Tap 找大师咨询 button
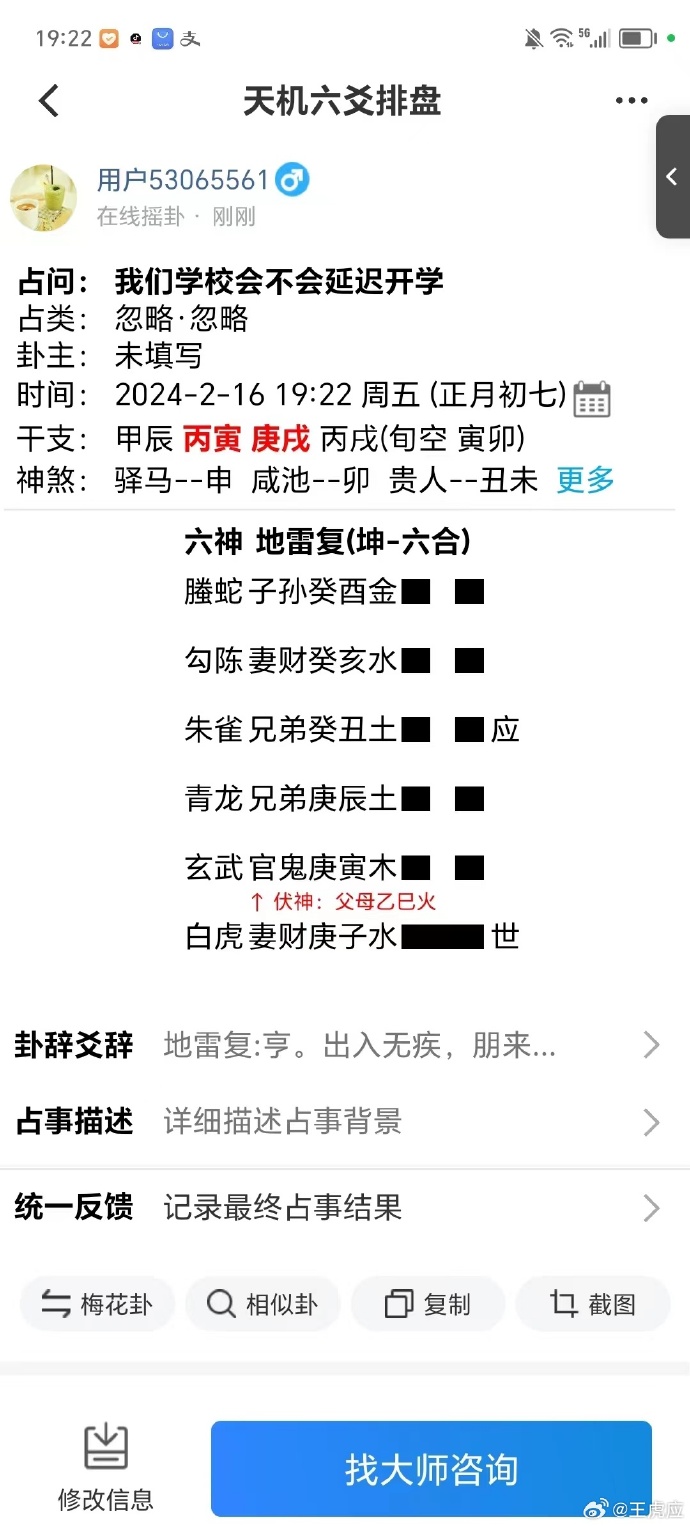The height and width of the screenshot is (1526, 690). (x=431, y=1469)
